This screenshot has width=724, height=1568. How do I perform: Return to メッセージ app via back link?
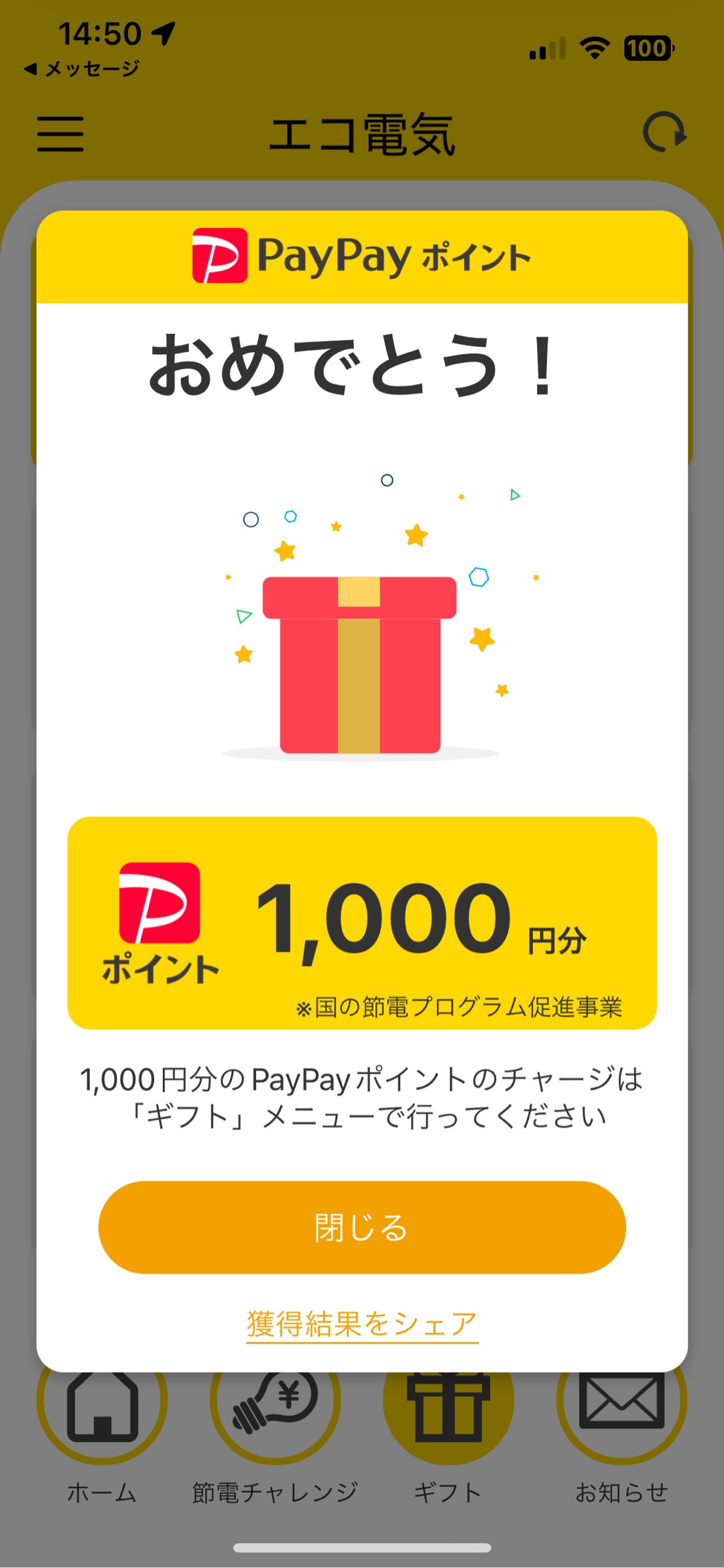[82, 68]
